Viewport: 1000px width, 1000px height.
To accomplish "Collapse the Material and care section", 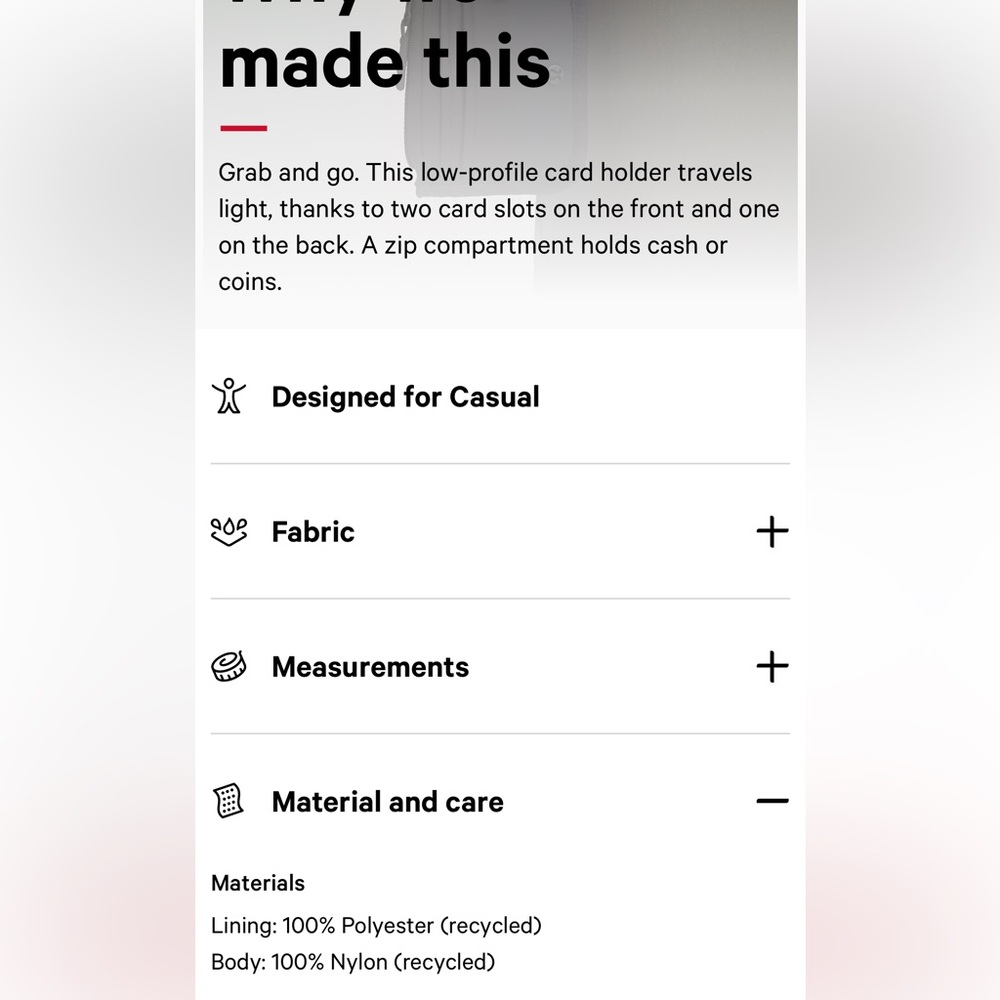I will click(x=771, y=801).
